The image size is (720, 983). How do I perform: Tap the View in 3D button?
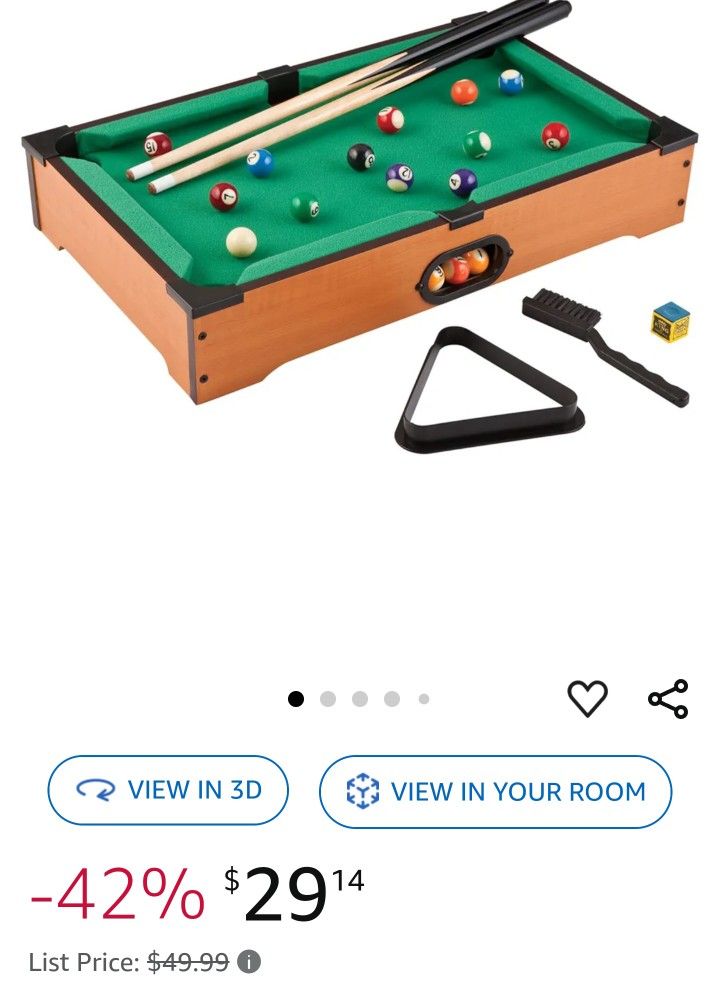[168, 790]
